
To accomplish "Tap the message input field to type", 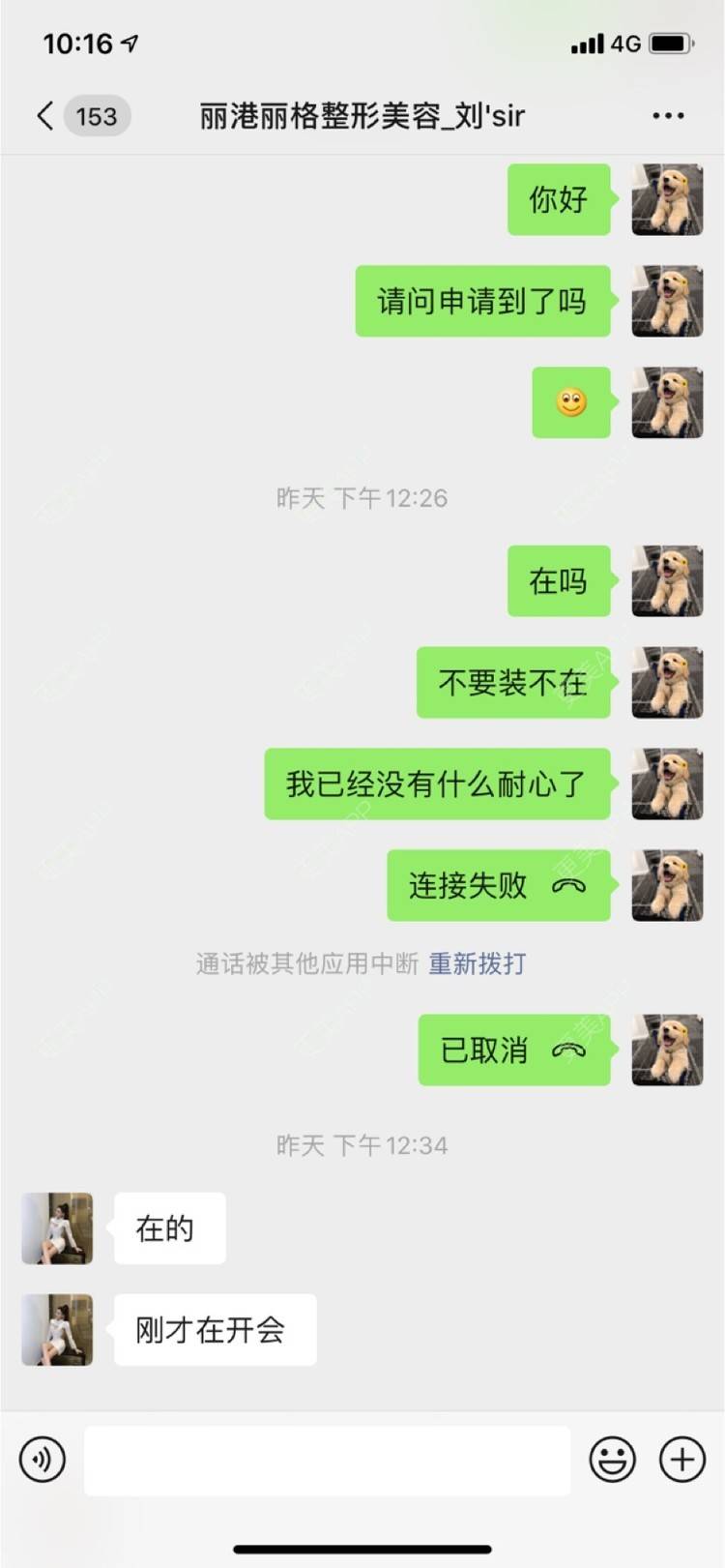I will coord(327,1459).
